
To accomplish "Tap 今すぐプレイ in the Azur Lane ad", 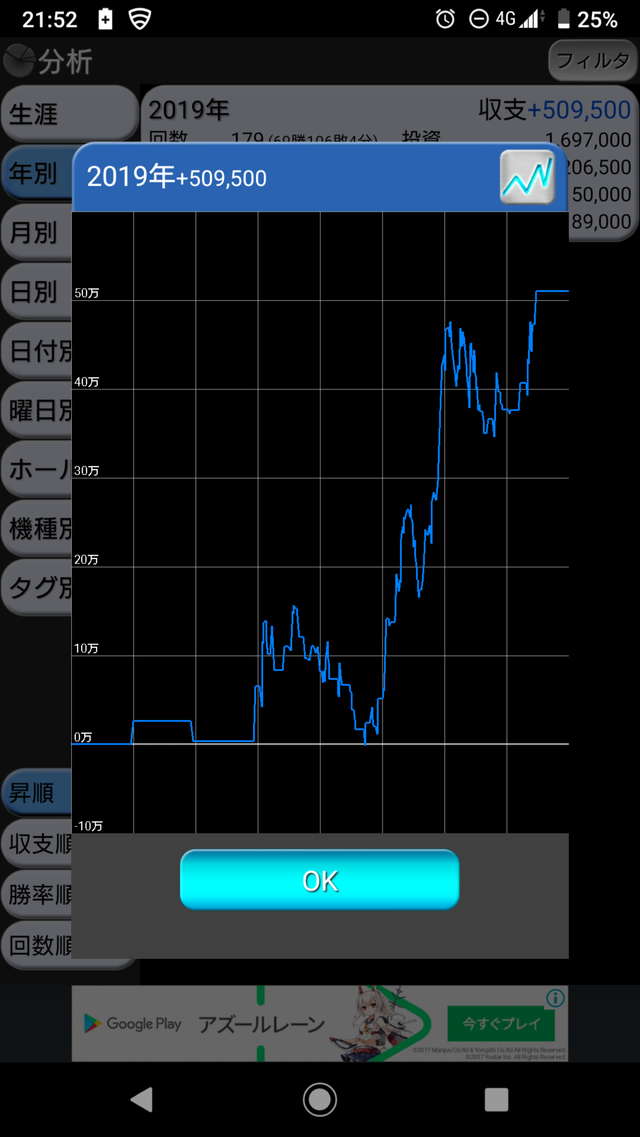I will 502,1024.
